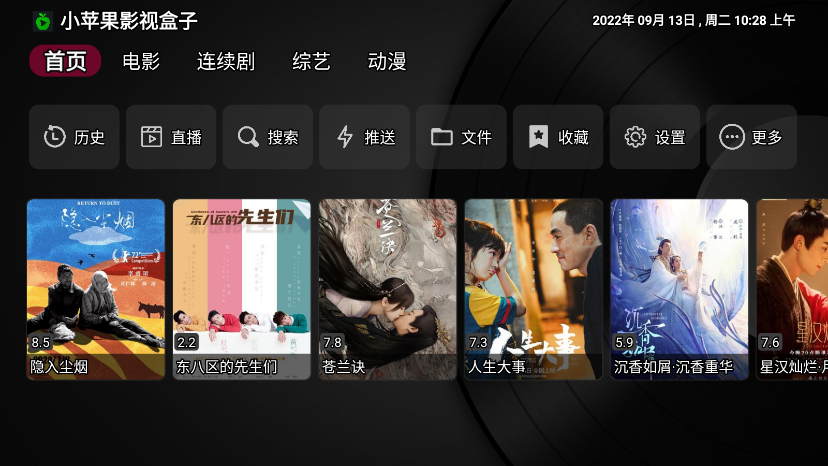828x466 pixels.
Task: Switch to the 连续剧 tab
Action: click(x=226, y=61)
